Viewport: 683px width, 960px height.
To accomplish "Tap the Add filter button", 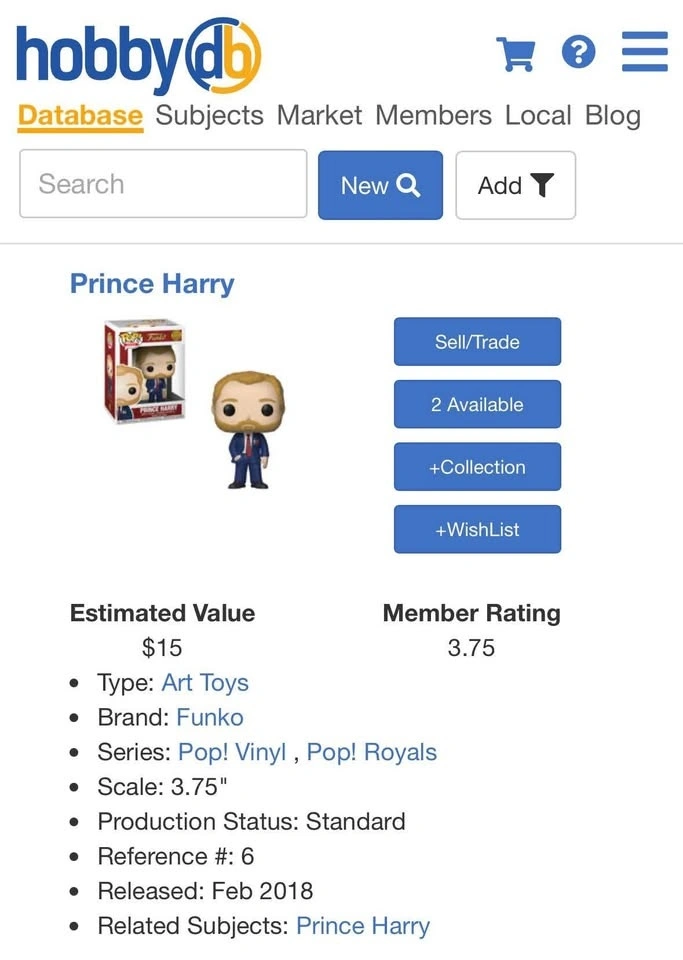I will click(515, 185).
